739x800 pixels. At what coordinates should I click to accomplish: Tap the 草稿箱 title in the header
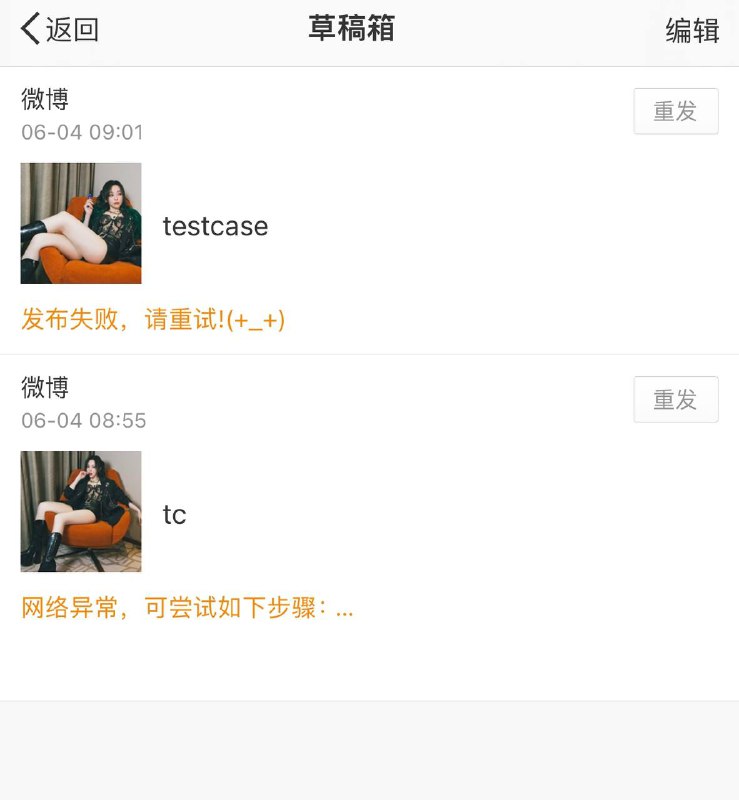click(x=352, y=28)
